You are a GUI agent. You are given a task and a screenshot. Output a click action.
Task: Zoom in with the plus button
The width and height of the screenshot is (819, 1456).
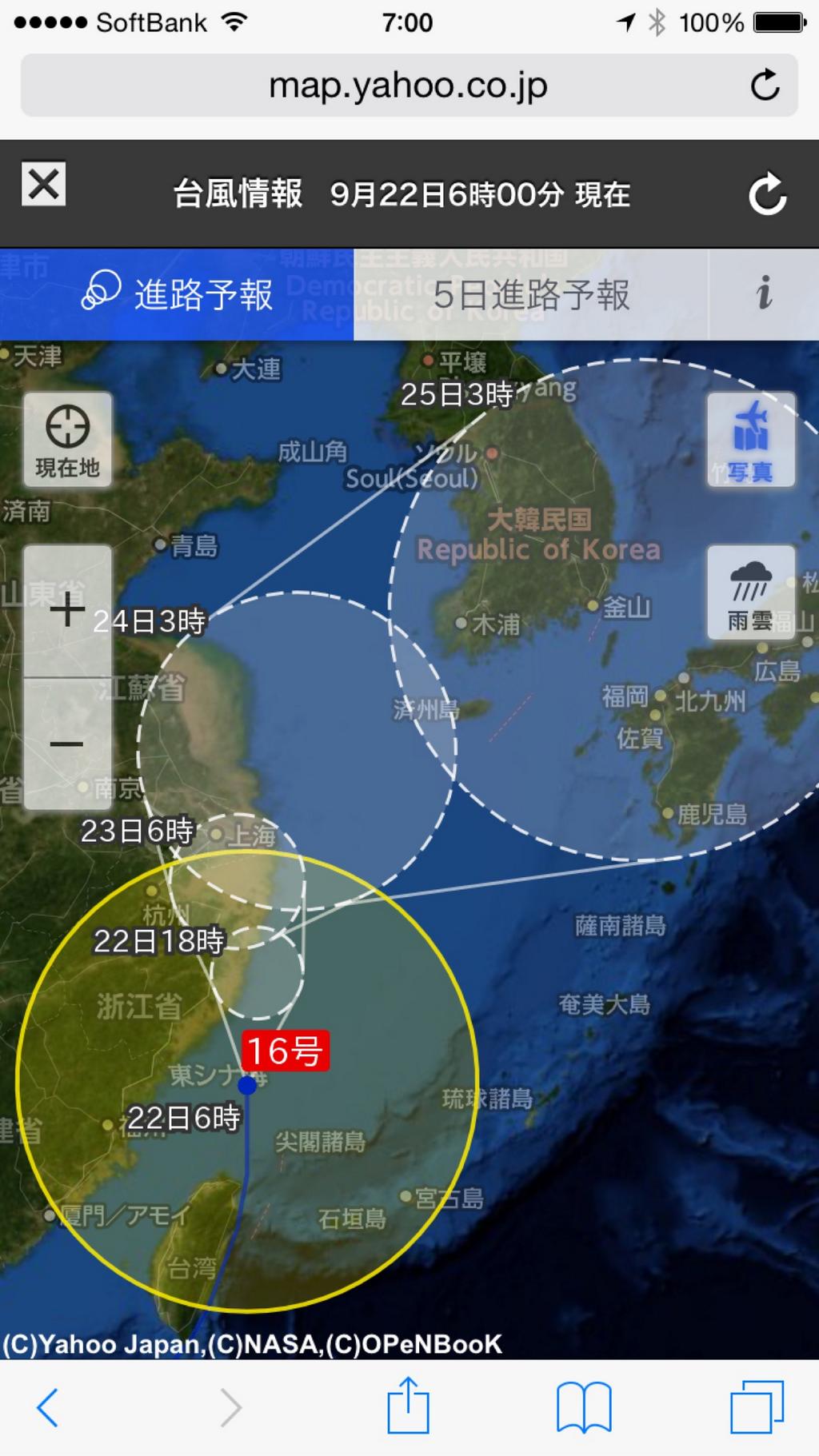pos(67,611)
